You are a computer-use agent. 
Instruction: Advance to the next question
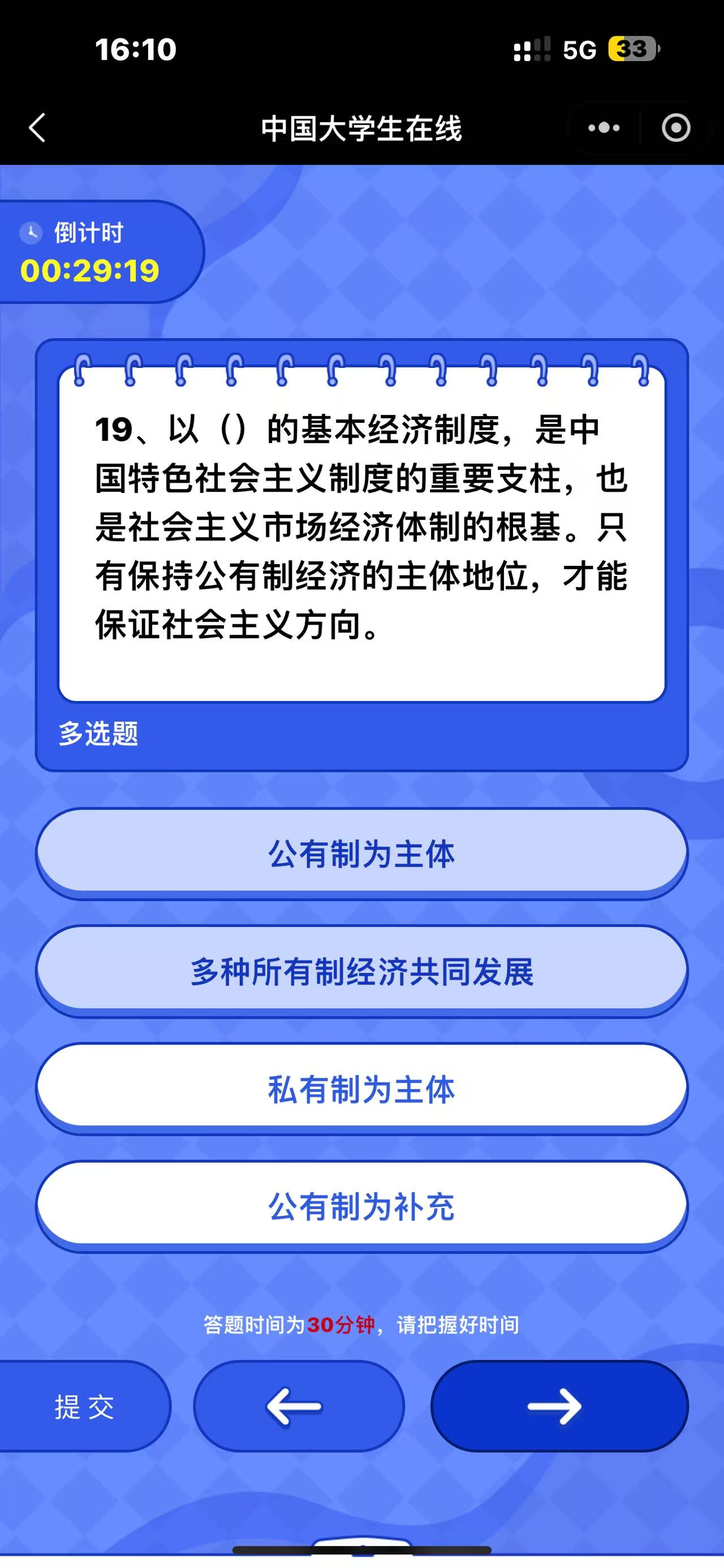559,1406
